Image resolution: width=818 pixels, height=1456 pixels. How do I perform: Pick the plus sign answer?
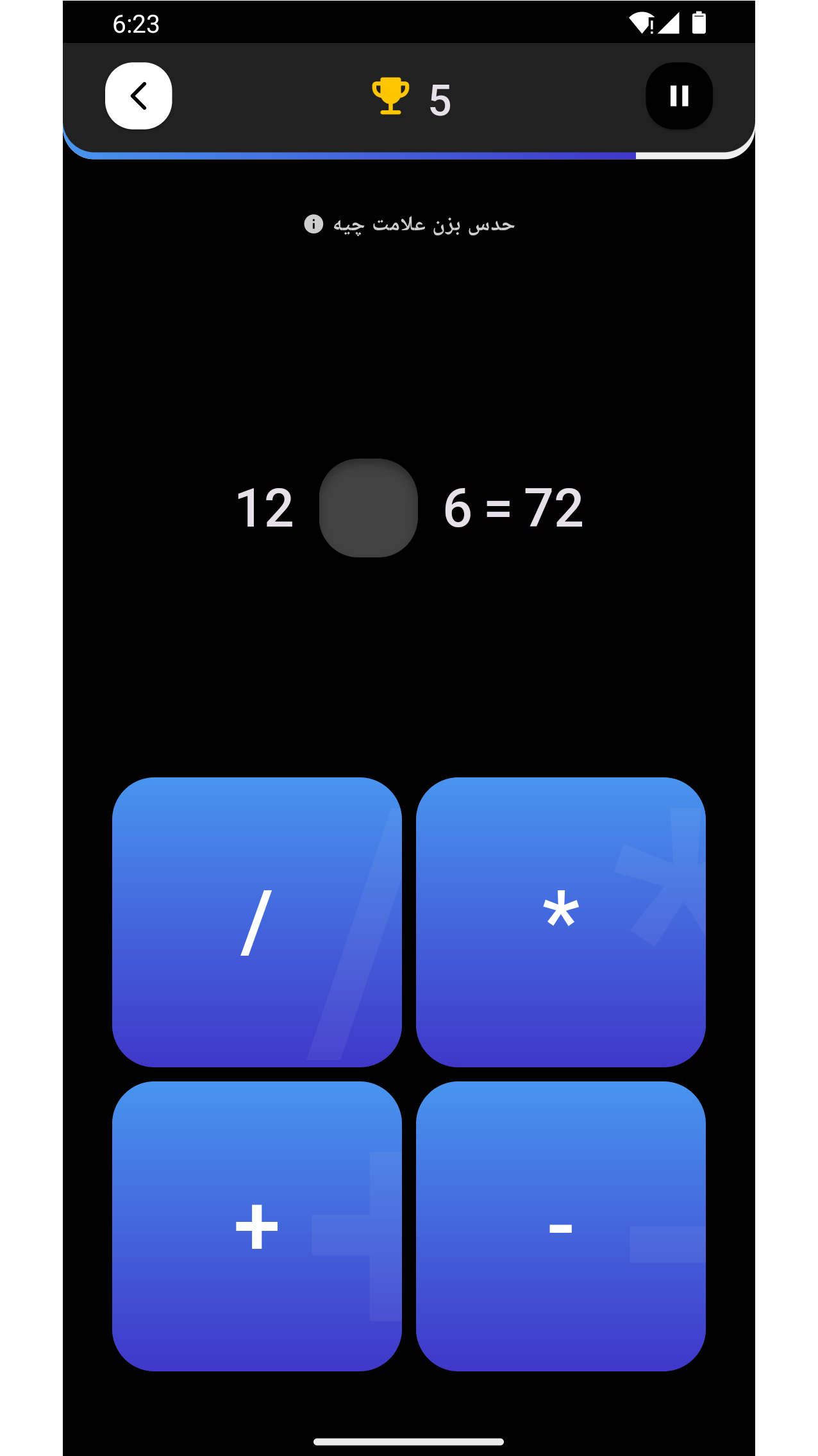pyautogui.click(x=256, y=1226)
